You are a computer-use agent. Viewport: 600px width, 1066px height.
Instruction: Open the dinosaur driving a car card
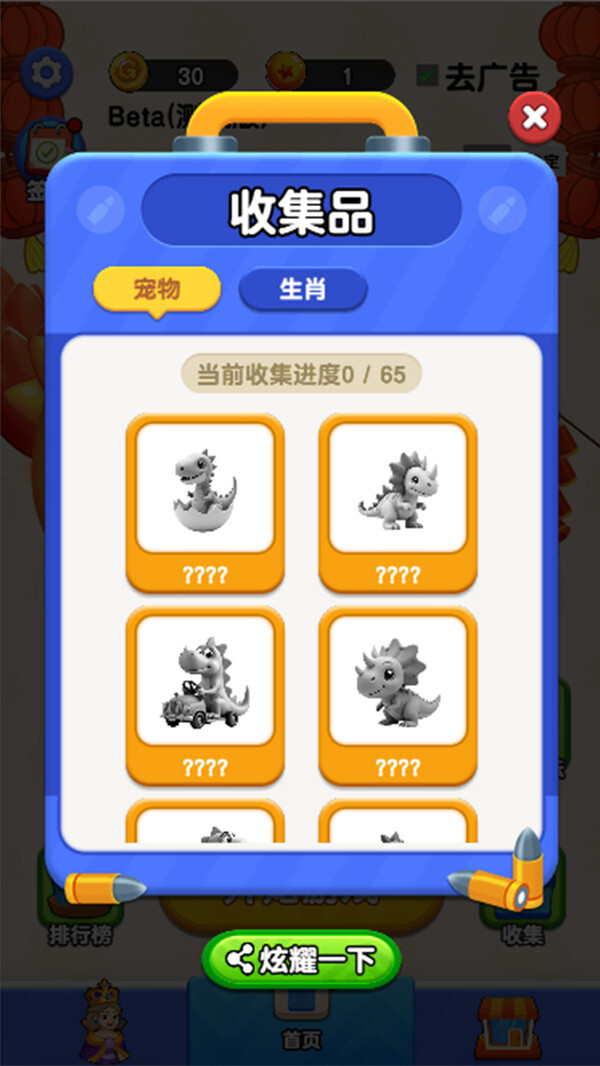[205, 695]
